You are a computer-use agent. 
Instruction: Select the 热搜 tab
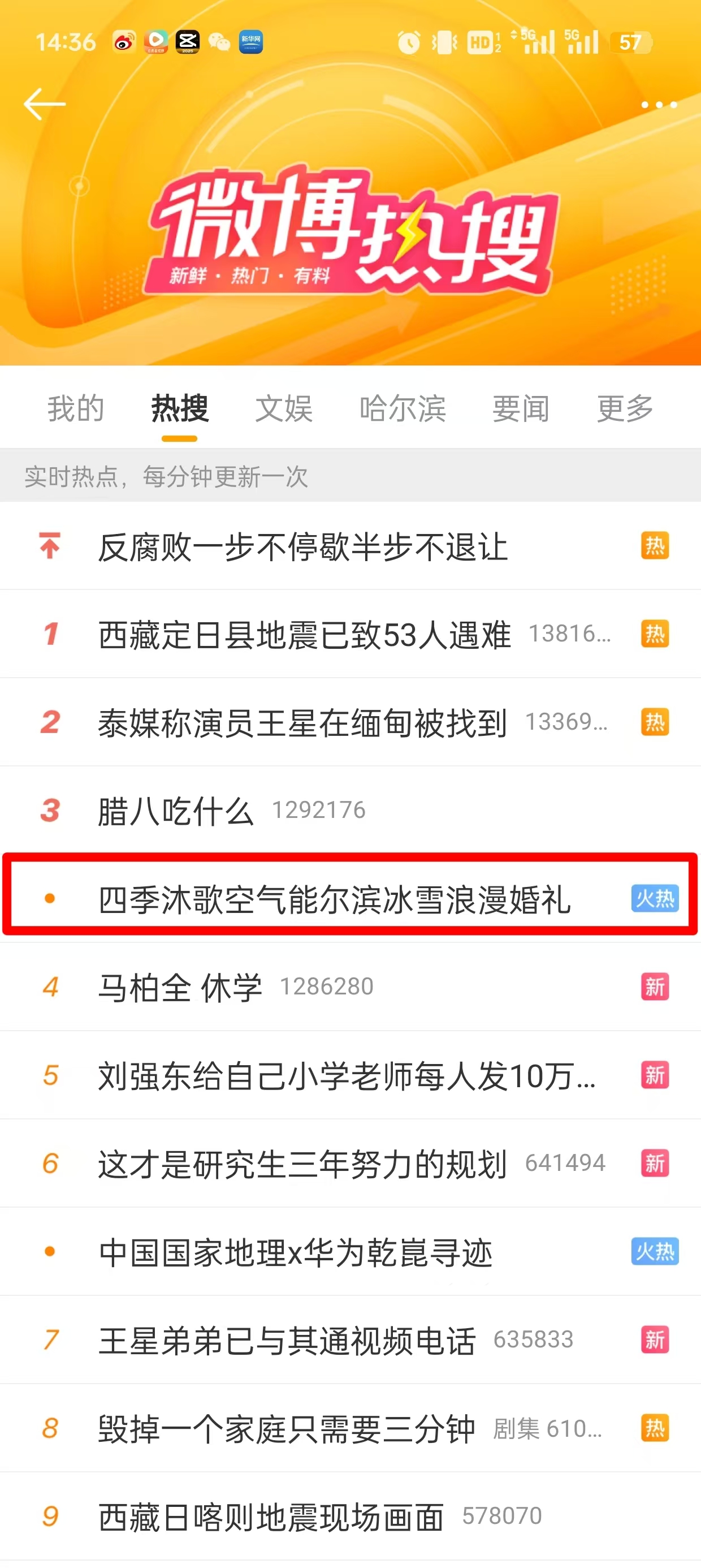(180, 408)
